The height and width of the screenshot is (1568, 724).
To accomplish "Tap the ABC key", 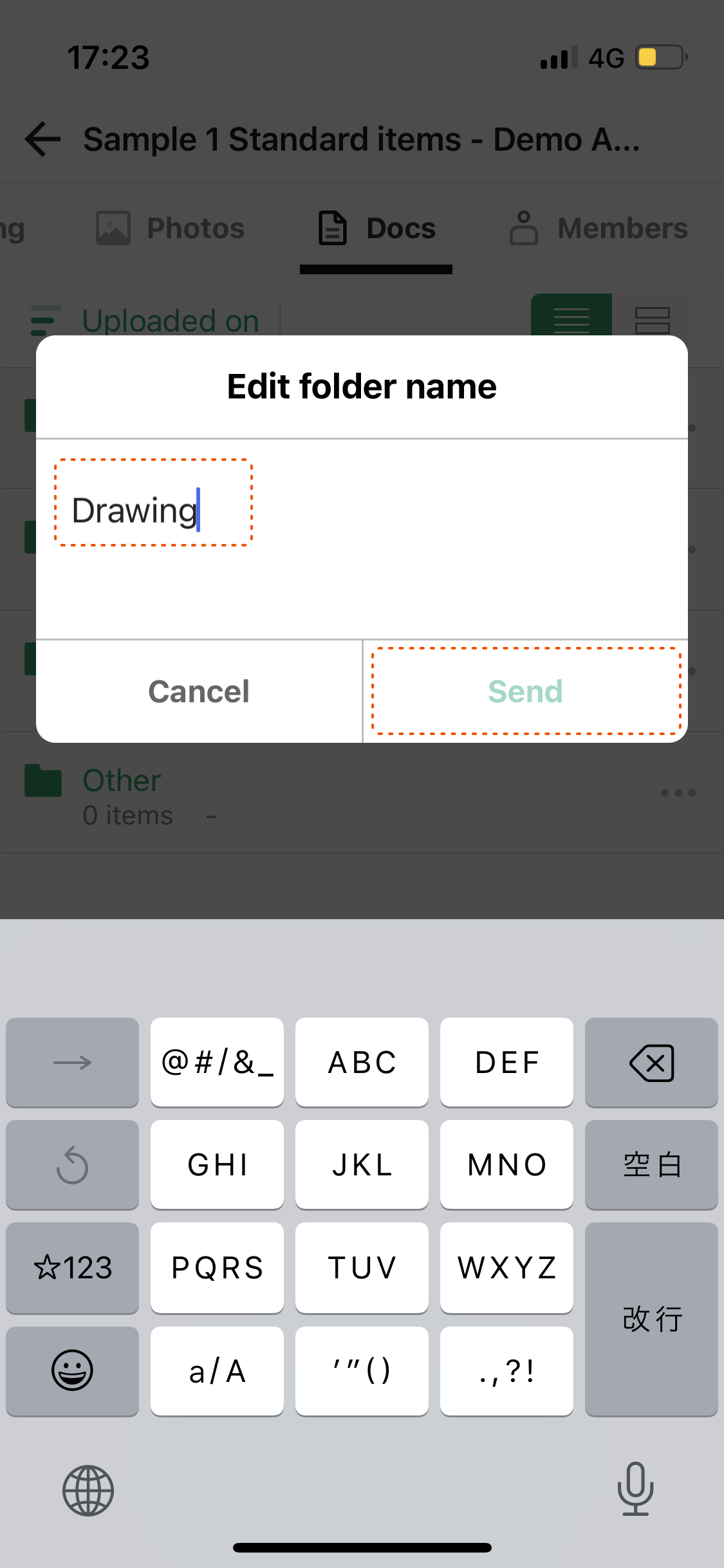I will pos(362,1062).
